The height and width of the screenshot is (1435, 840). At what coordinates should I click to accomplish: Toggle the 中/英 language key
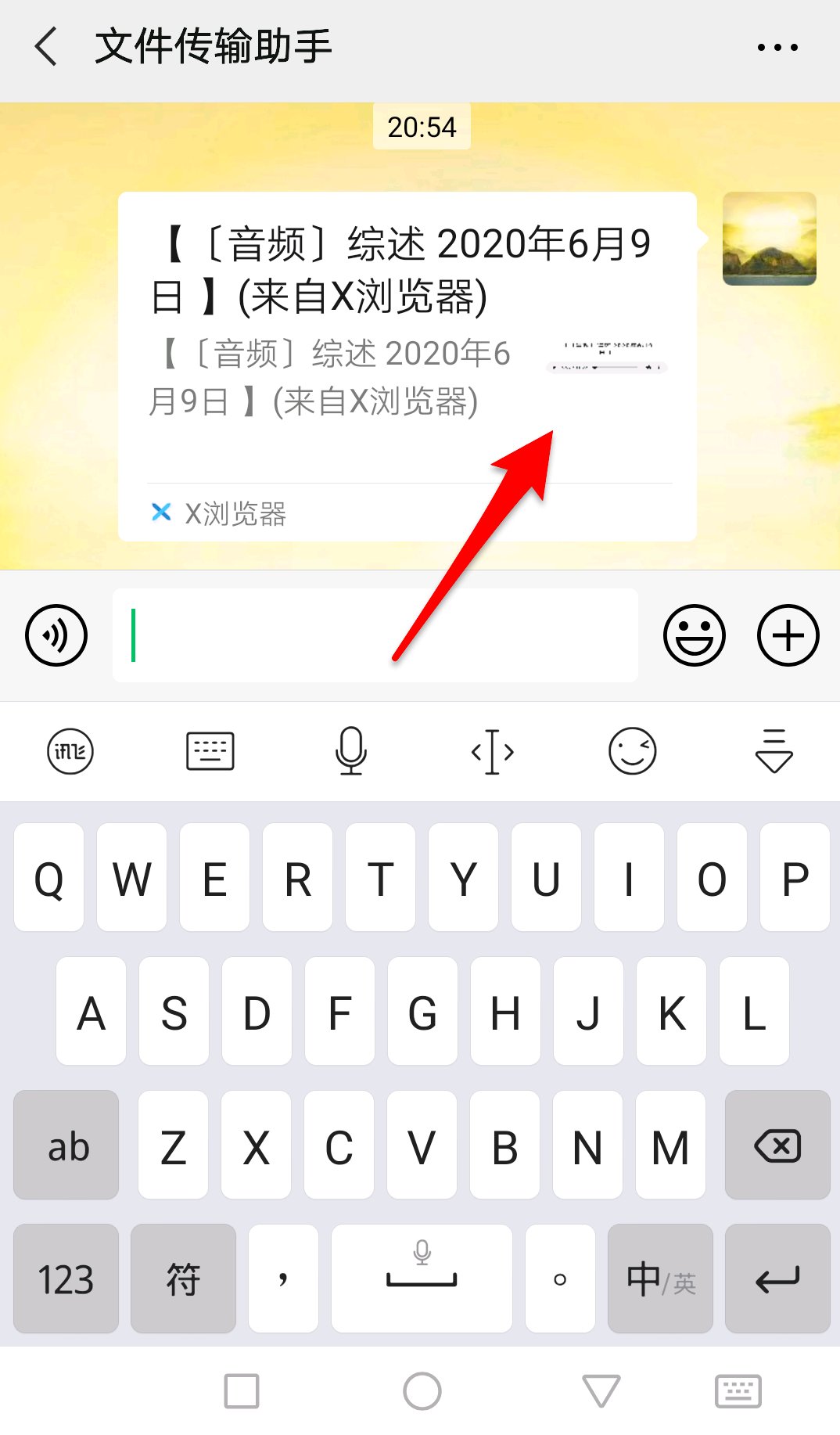click(660, 1279)
